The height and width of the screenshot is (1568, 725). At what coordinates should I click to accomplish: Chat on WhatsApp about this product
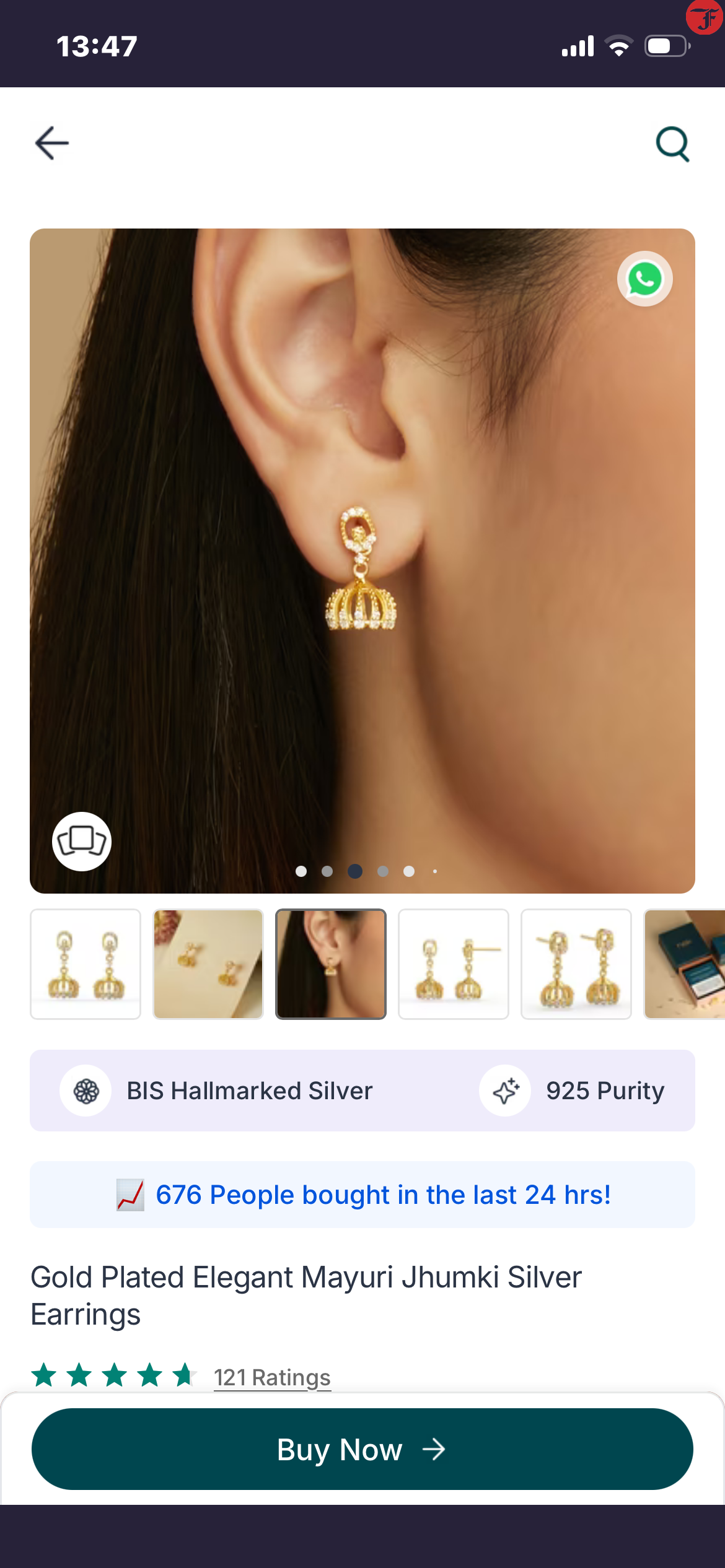pos(644,279)
